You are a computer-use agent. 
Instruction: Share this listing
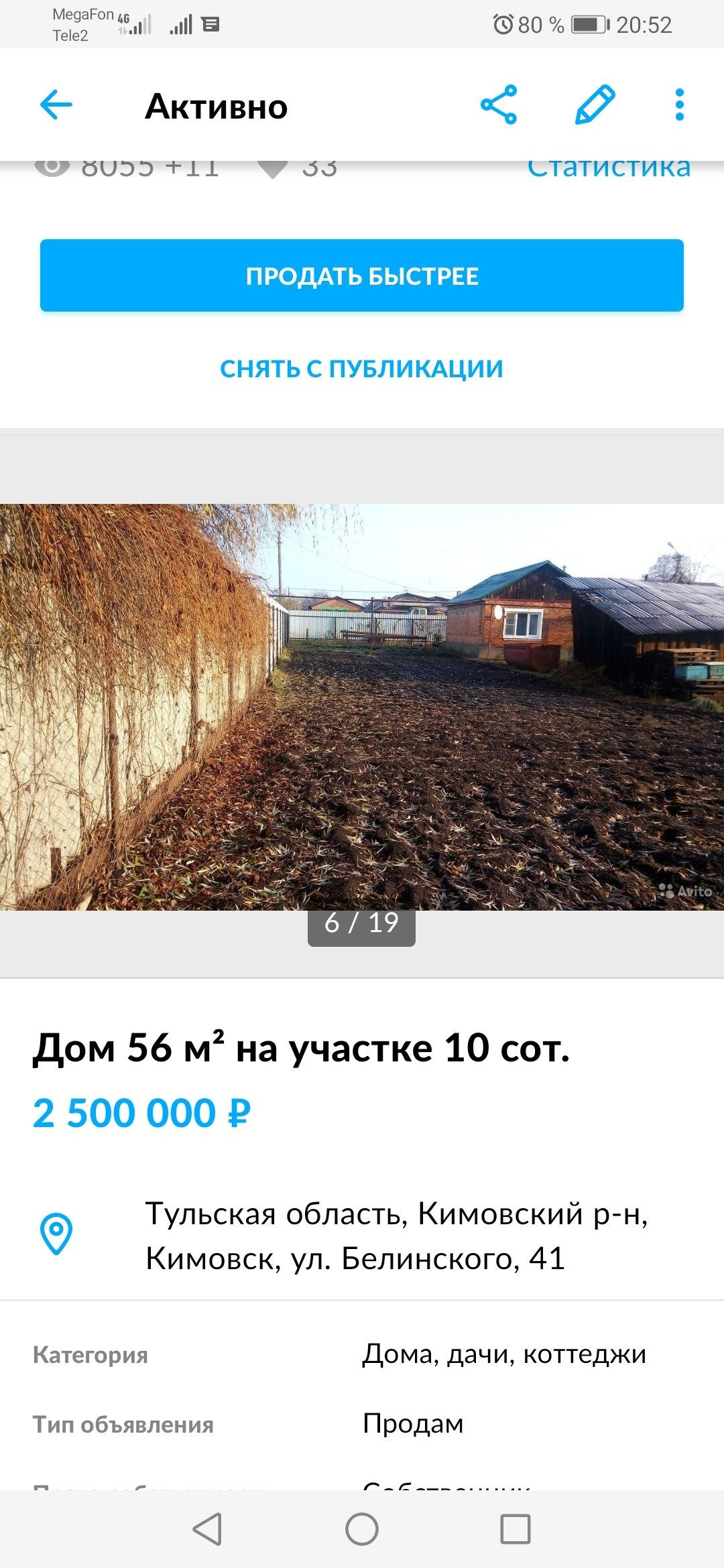pyautogui.click(x=499, y=105)
